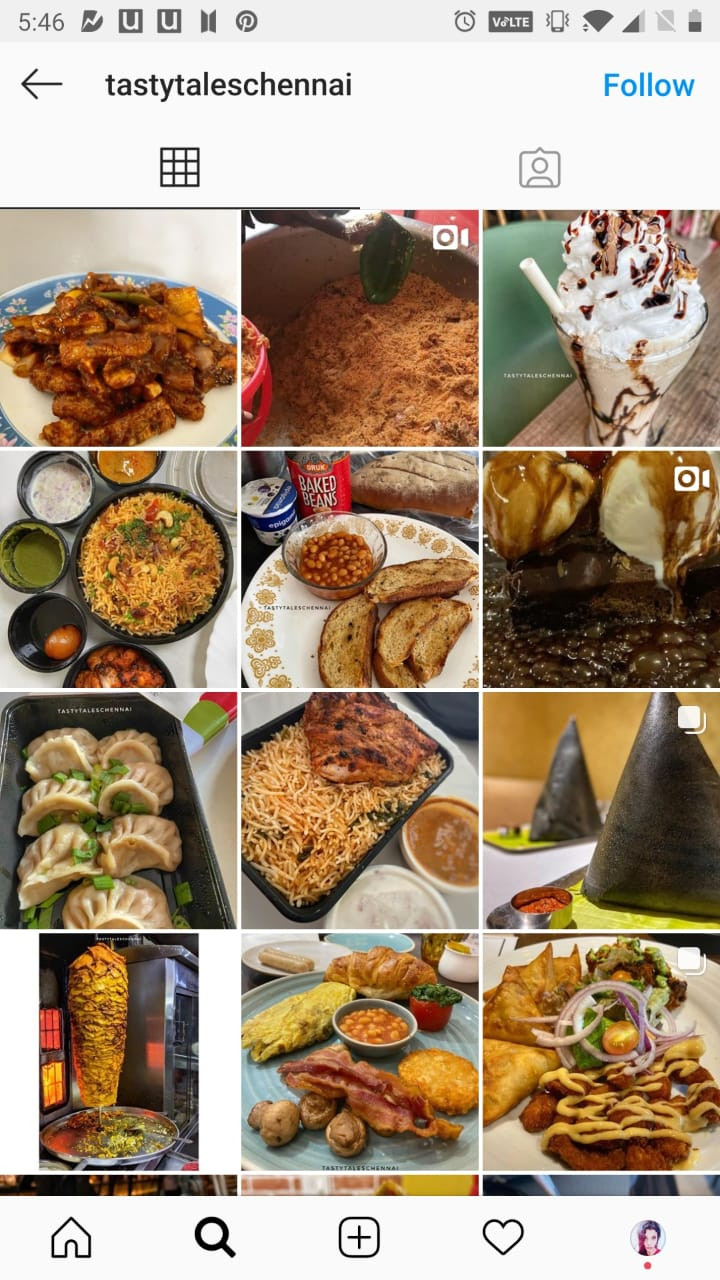Switch to the grid posts tab
Viewport: 720px width, 1280px height.
click(180, 167)
